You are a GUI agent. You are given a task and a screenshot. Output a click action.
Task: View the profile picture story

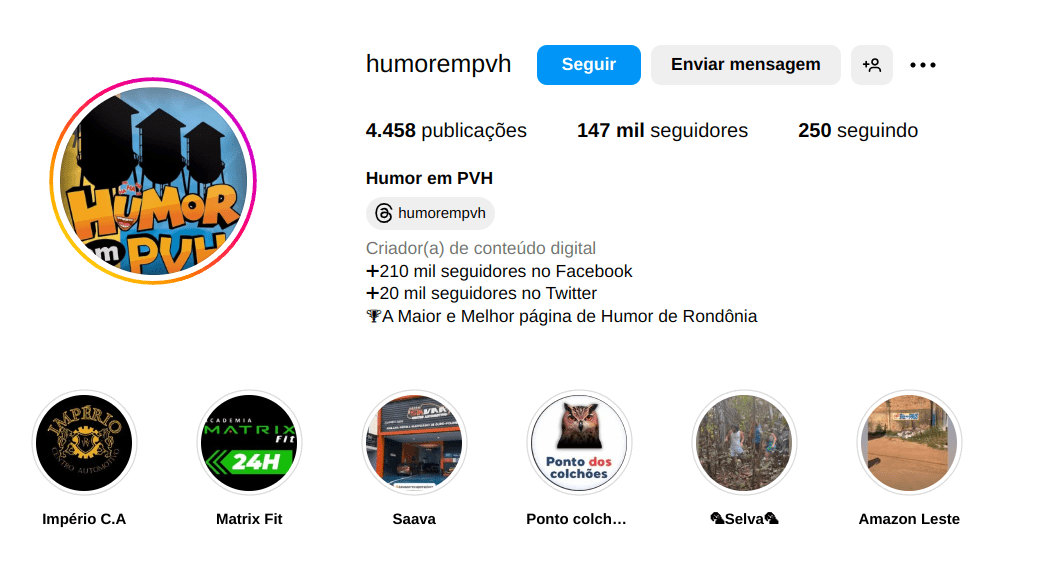tap(153, 181)
